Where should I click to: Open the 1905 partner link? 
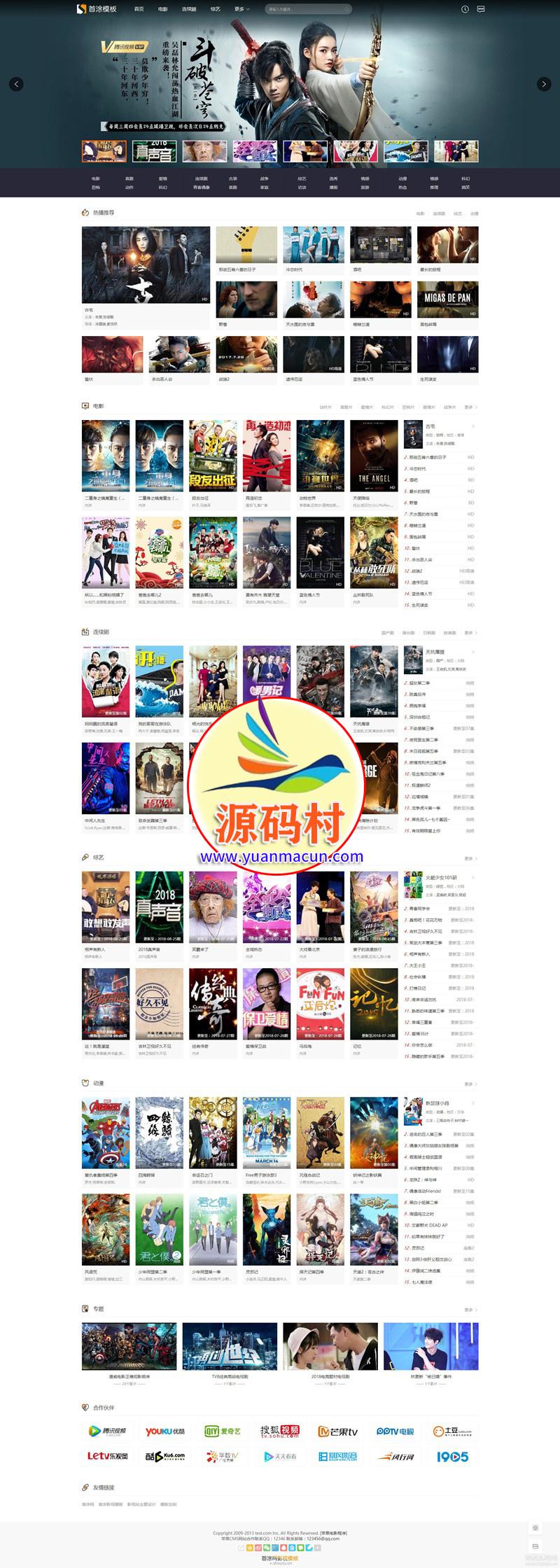(452, 1456)
